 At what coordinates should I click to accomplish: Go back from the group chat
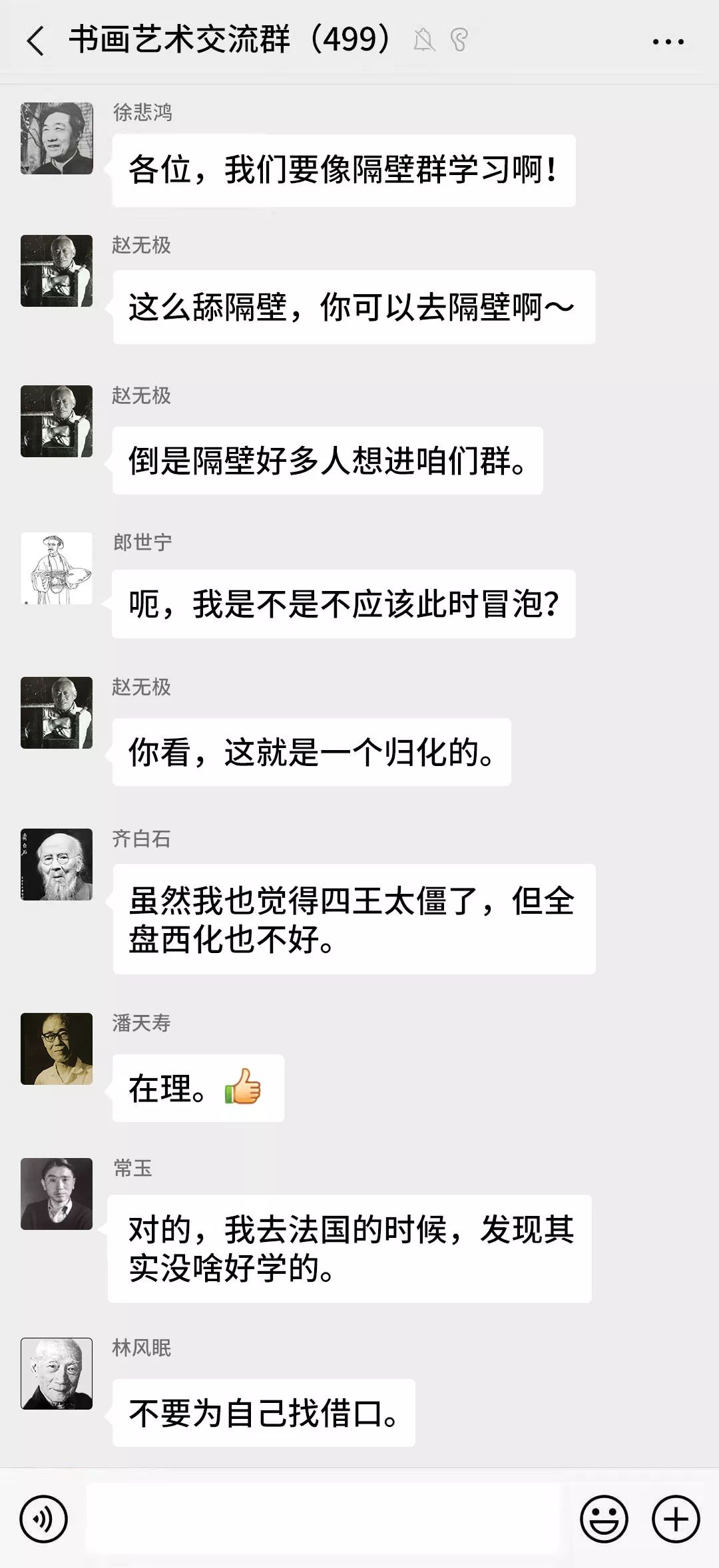(36, 41)
